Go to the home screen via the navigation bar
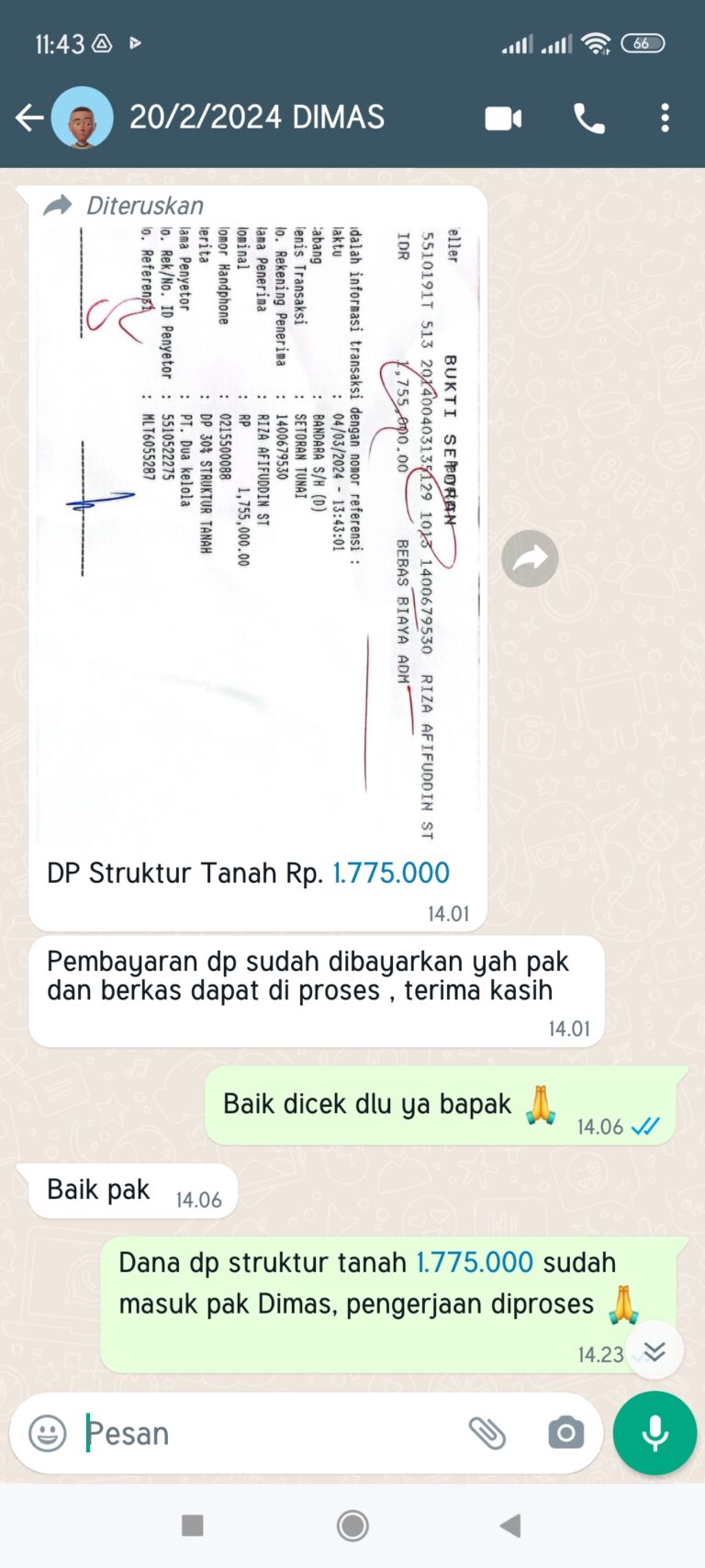705x1568 pixels. point(352,1526)
